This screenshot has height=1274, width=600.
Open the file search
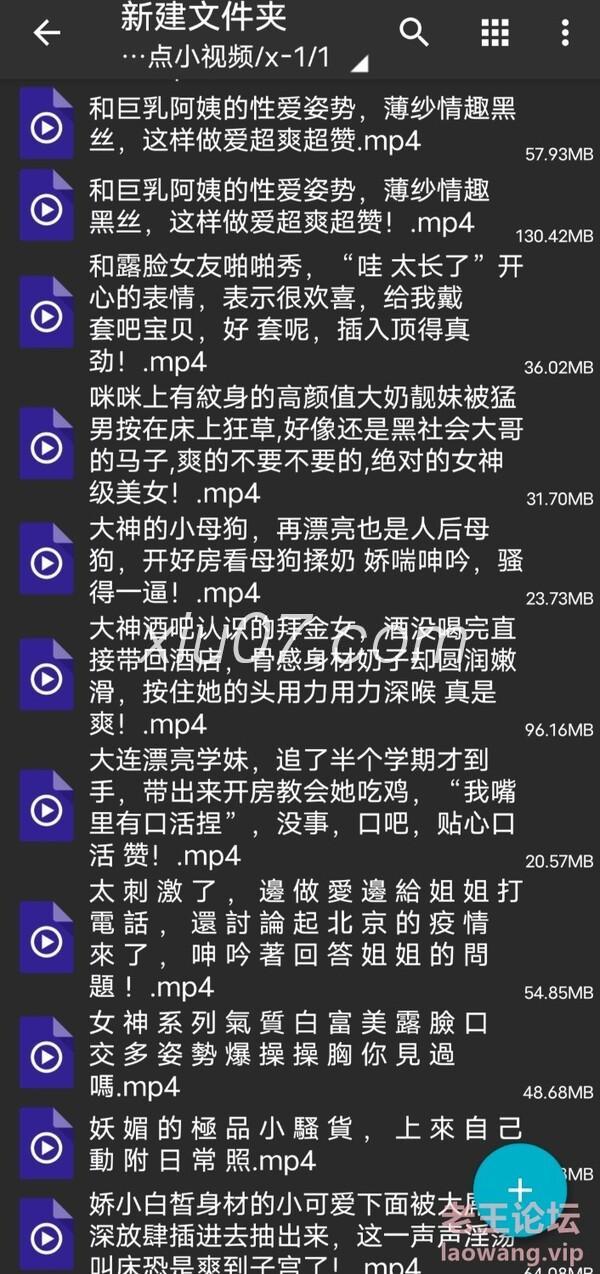pyautogui.click(x=414, y=32)
